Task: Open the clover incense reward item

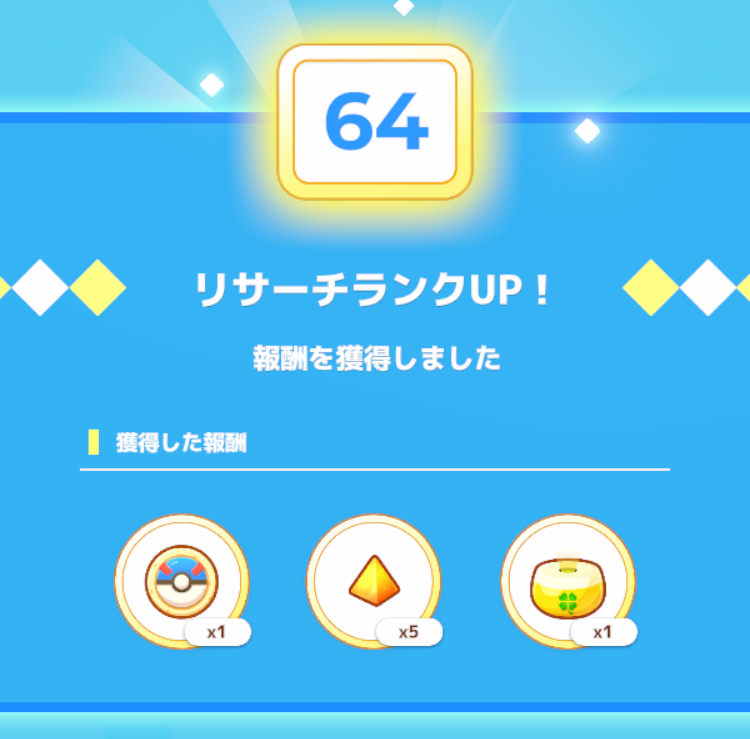Action: click(567, 582)
